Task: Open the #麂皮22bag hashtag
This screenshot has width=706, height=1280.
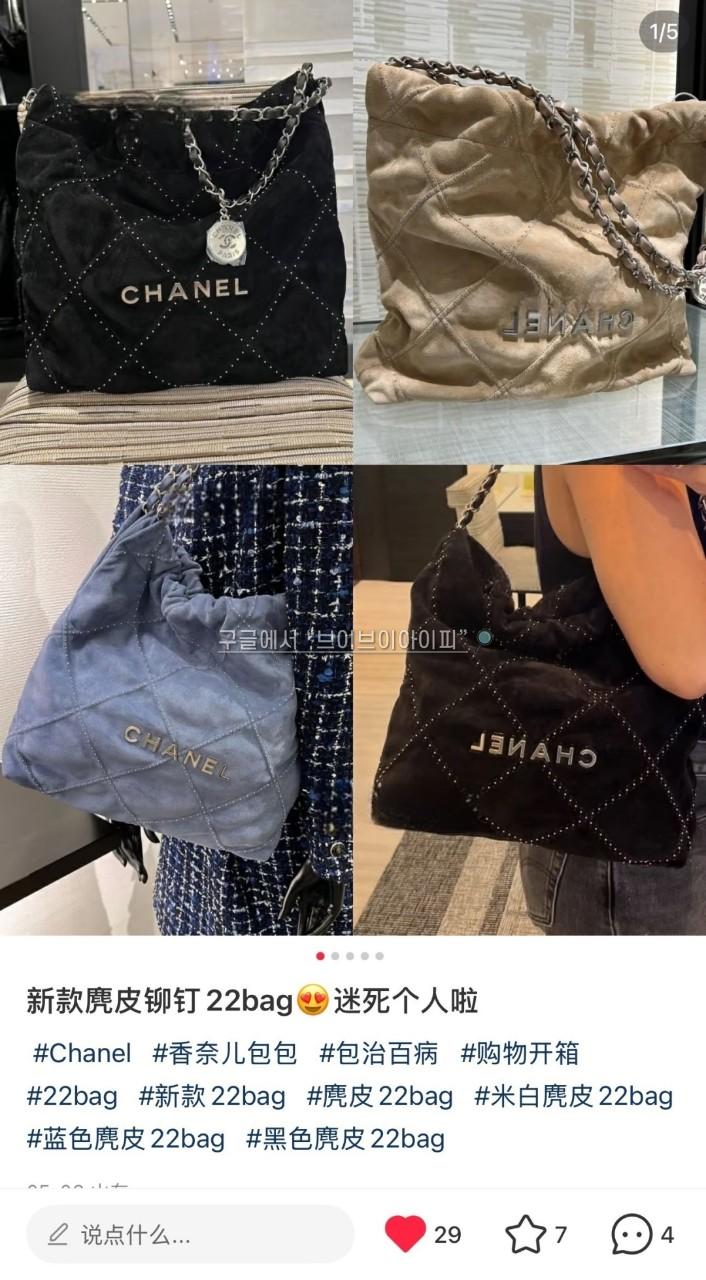Action: tap(380, 1096)
